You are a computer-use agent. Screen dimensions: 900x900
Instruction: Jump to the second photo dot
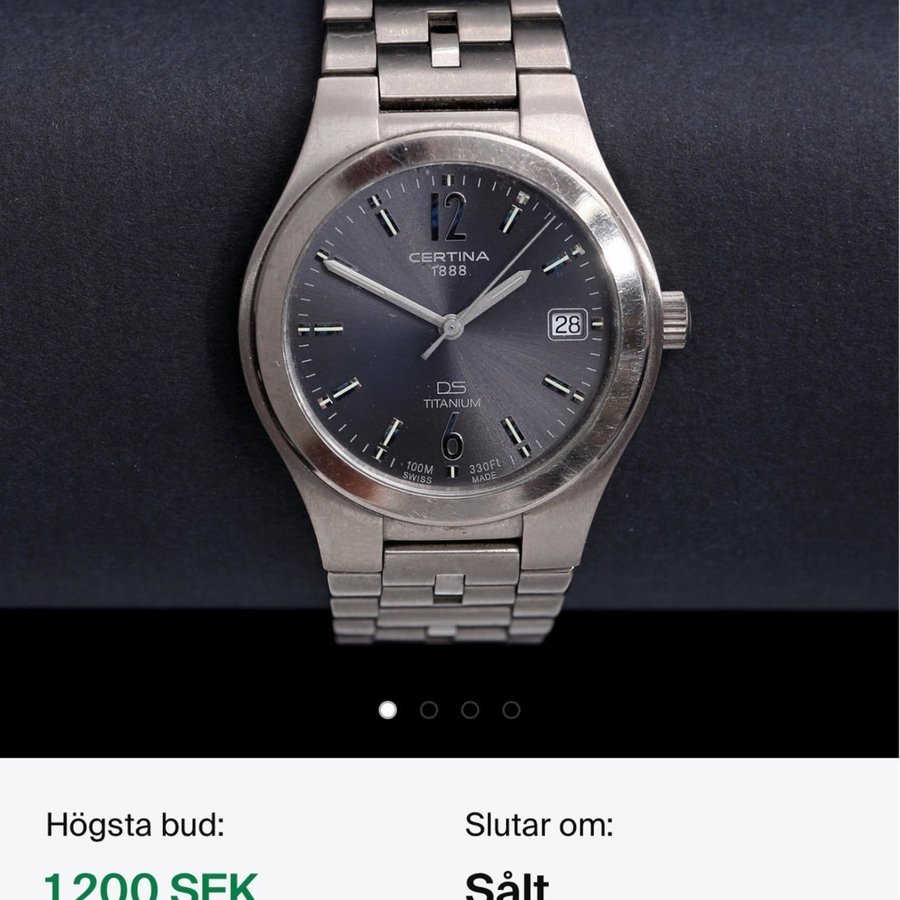point(429,710)
